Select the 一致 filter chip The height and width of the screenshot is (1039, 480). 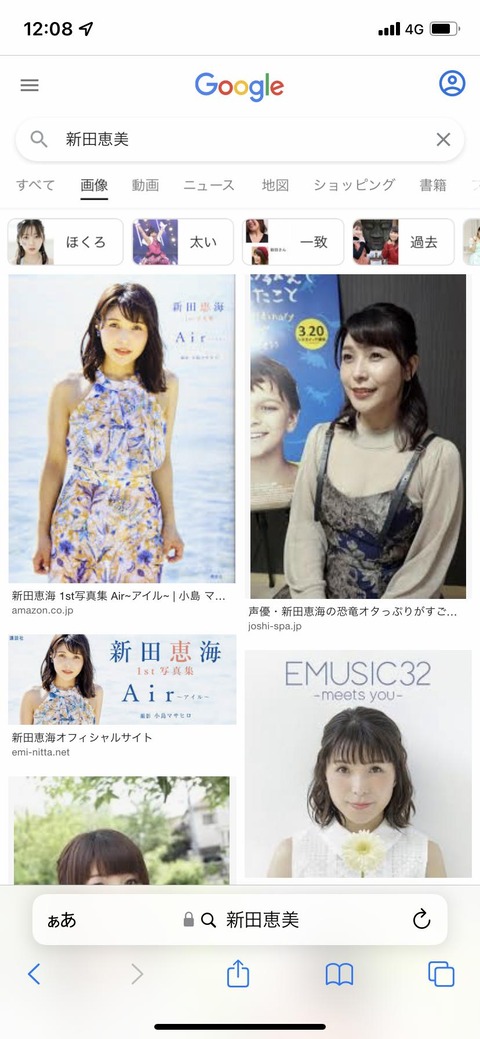pyautogui.click(x=293, y=242)
